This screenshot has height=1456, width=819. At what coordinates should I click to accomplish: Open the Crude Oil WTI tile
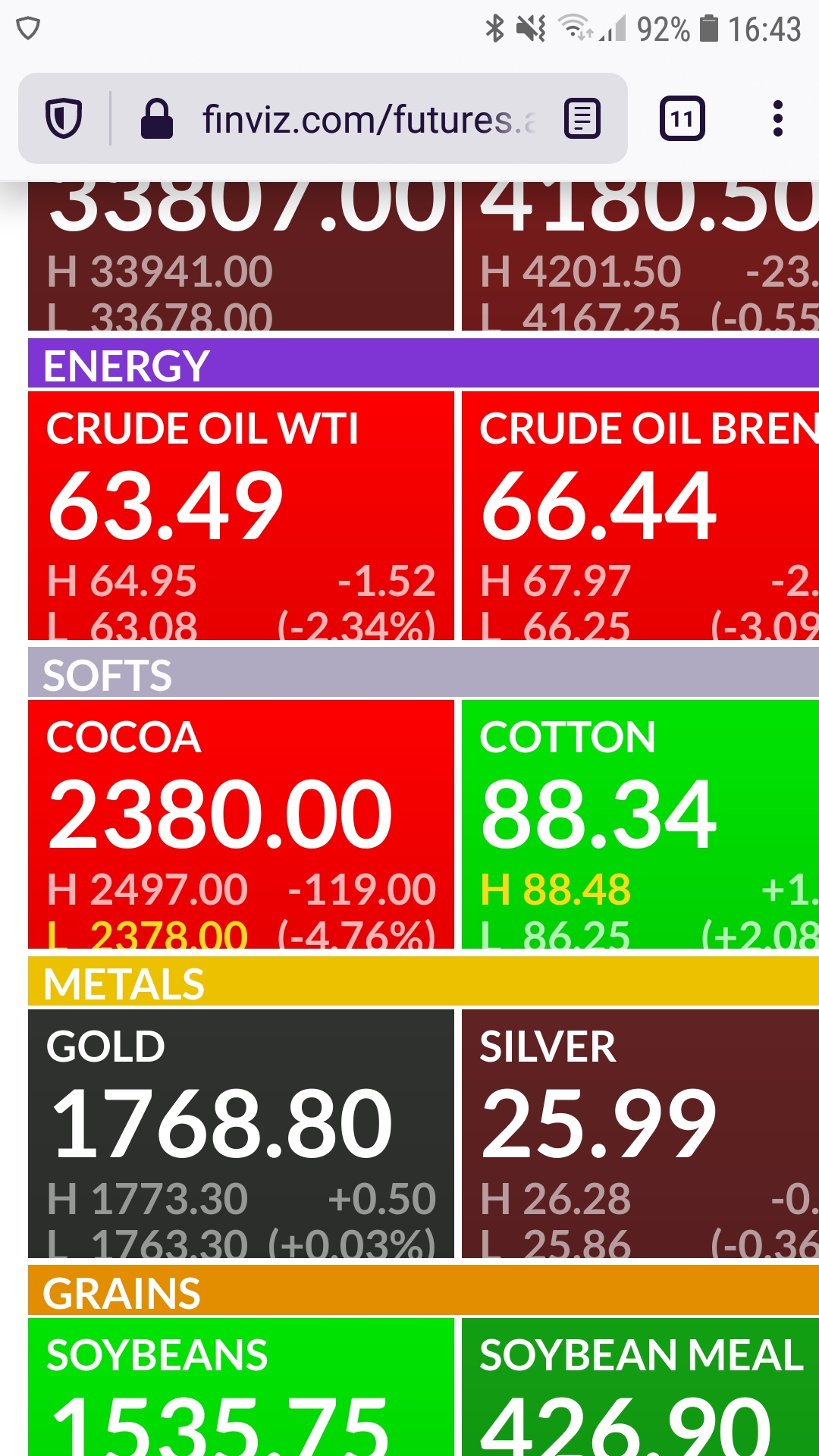pos(241,516)
